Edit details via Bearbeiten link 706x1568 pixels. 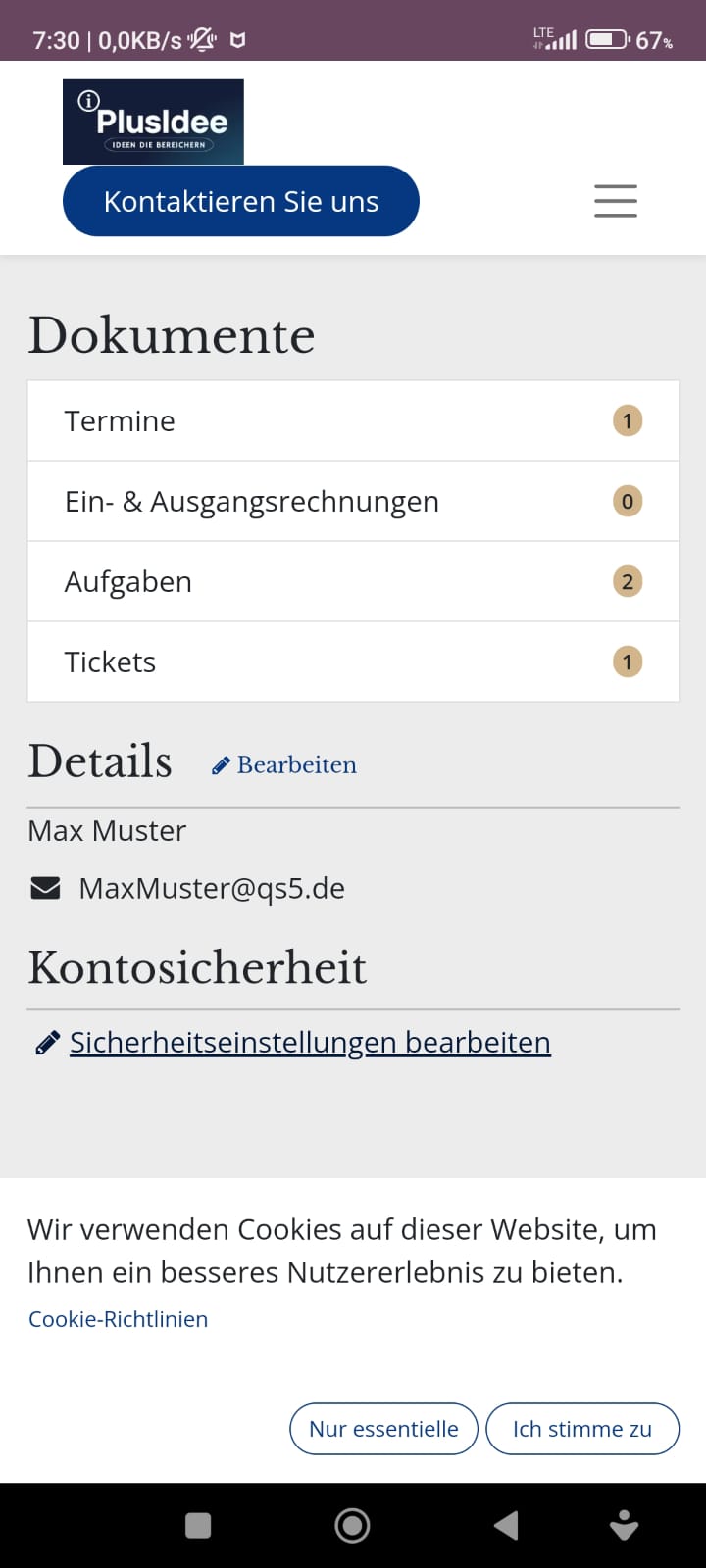pos(284,765)
